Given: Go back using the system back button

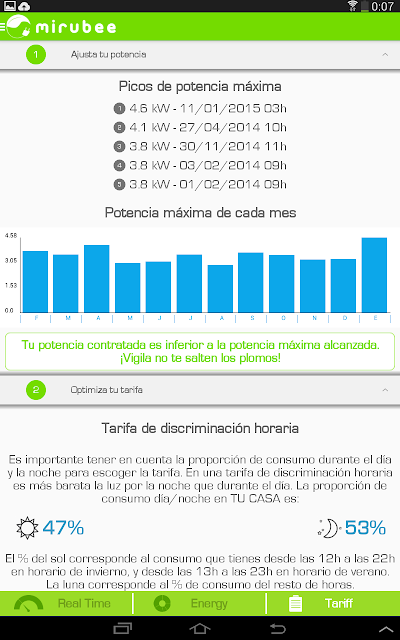Looking at the screenshot, I should (x=278, y=629).
